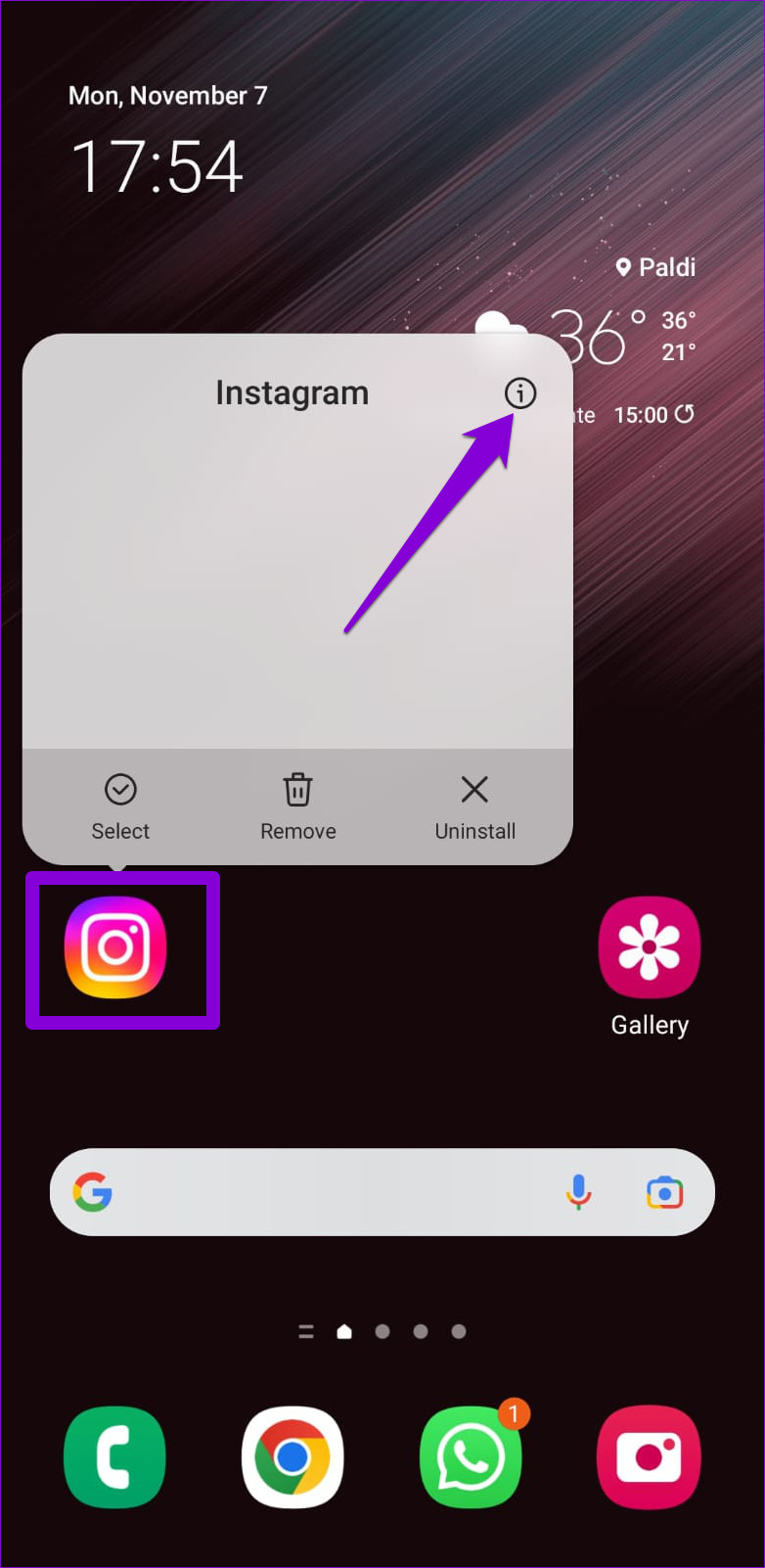Image resolution: width=765 pixels, height=1568 pixels.
Task: Open the clock widget showing 17:54
Action: pos(157,166)
